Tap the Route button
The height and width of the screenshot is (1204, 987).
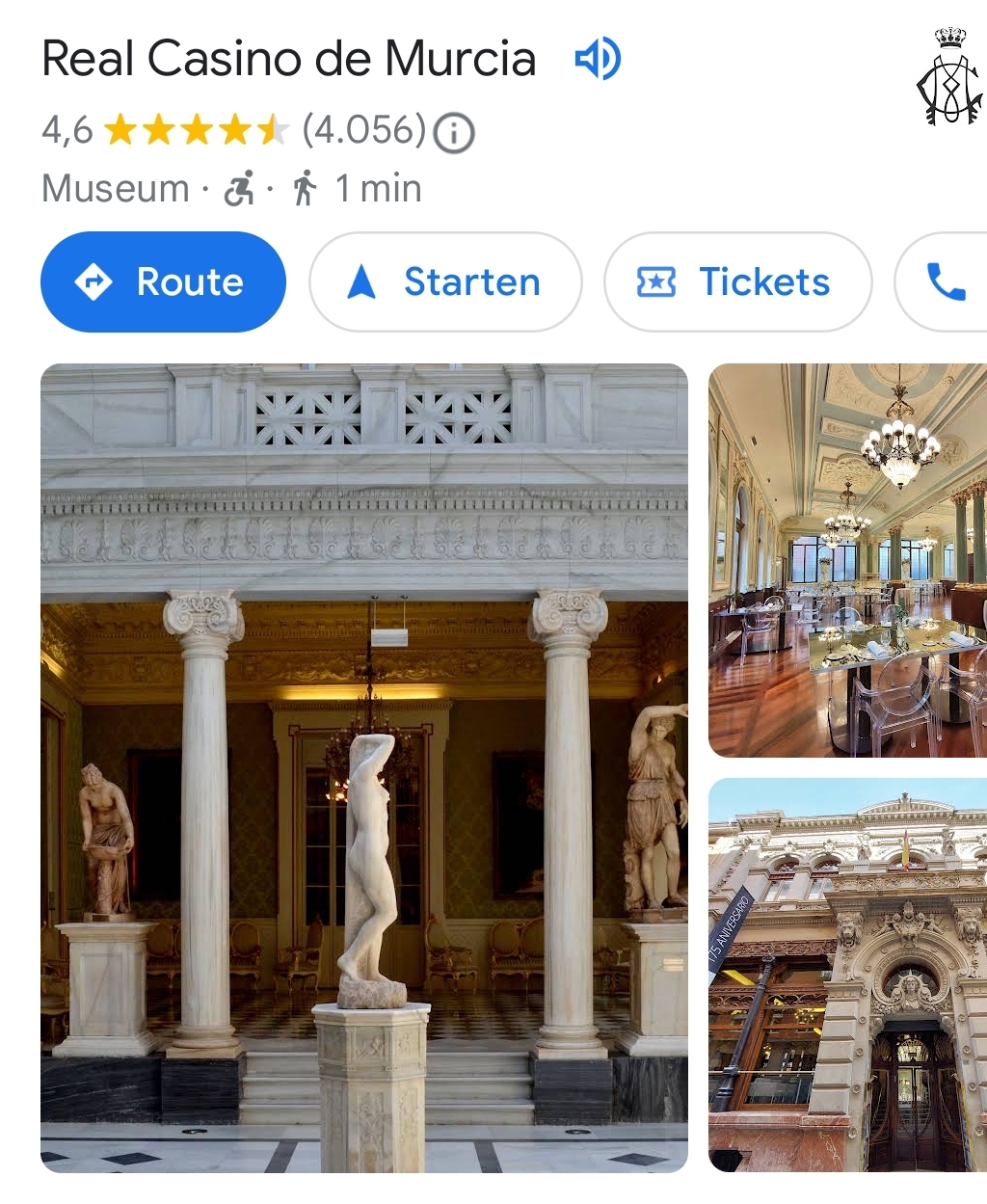163,282
